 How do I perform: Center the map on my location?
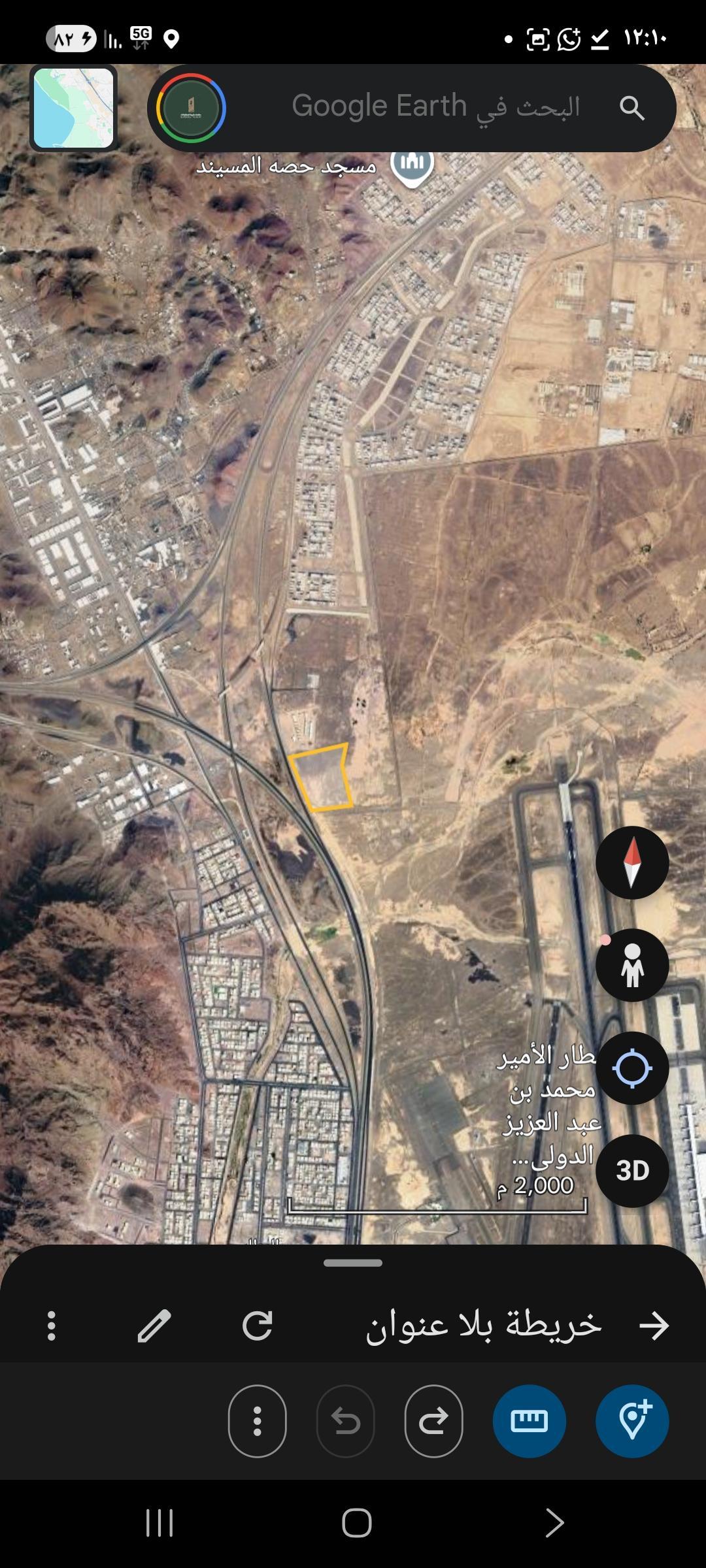tap(632, 1068)
